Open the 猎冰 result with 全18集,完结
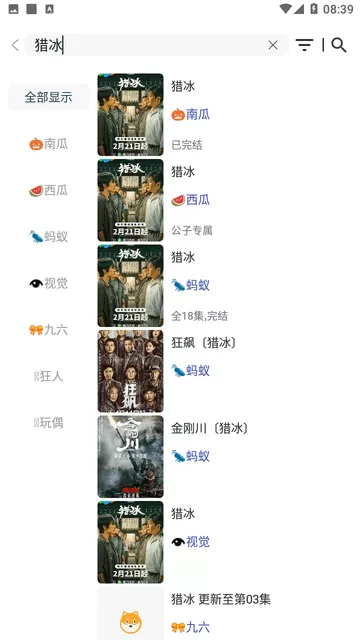The height and width of the screenshot is (640, 360). pos(225,286)
